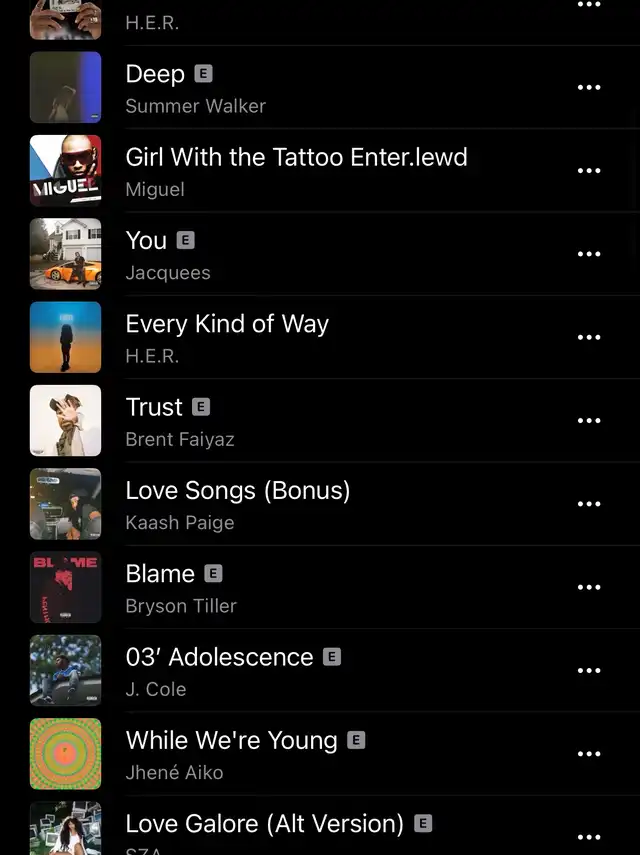Viewport: 640px width, 855px height.
Task: Open more options for Blame
Action: (589, 587)
